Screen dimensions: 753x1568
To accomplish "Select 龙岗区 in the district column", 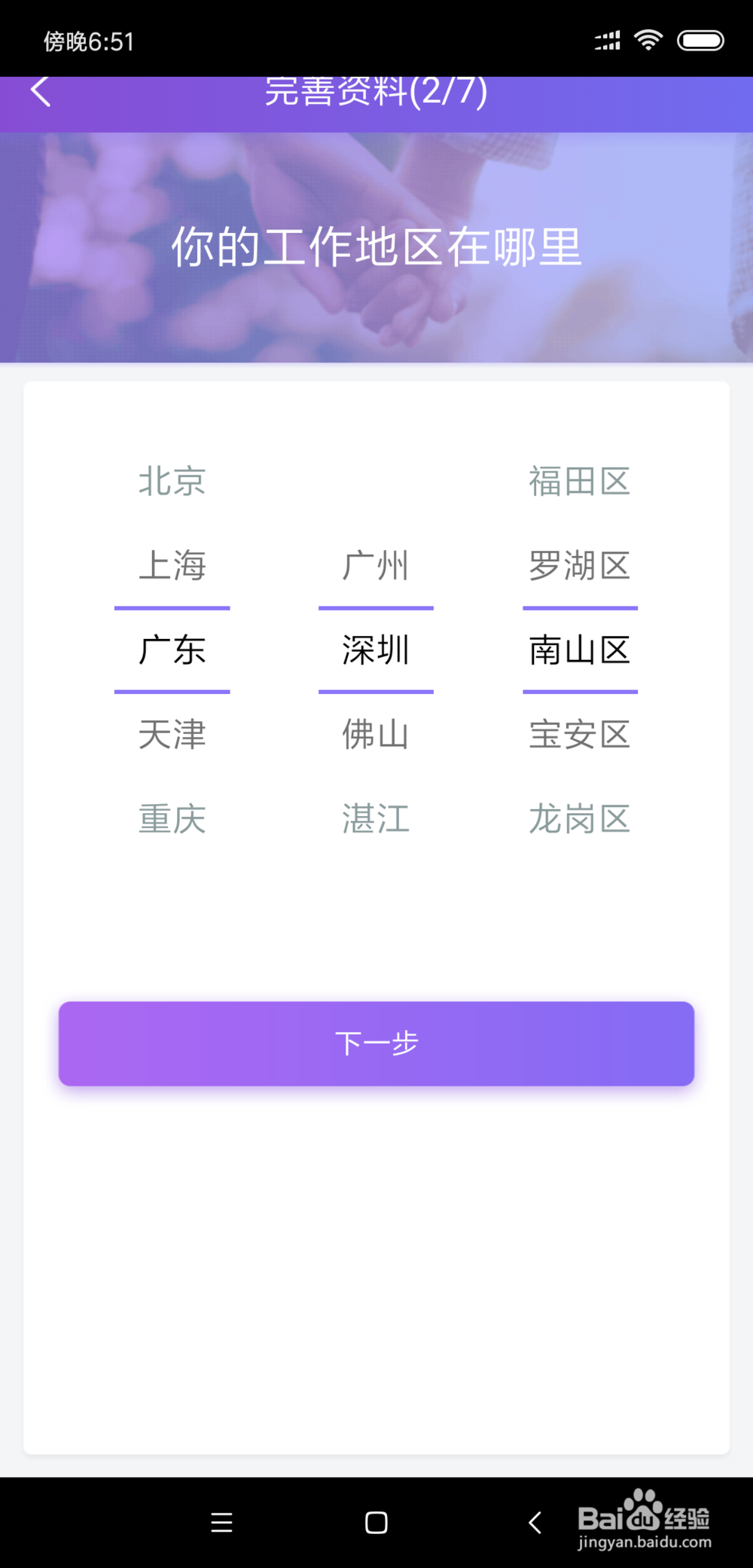I will (579, 821).
